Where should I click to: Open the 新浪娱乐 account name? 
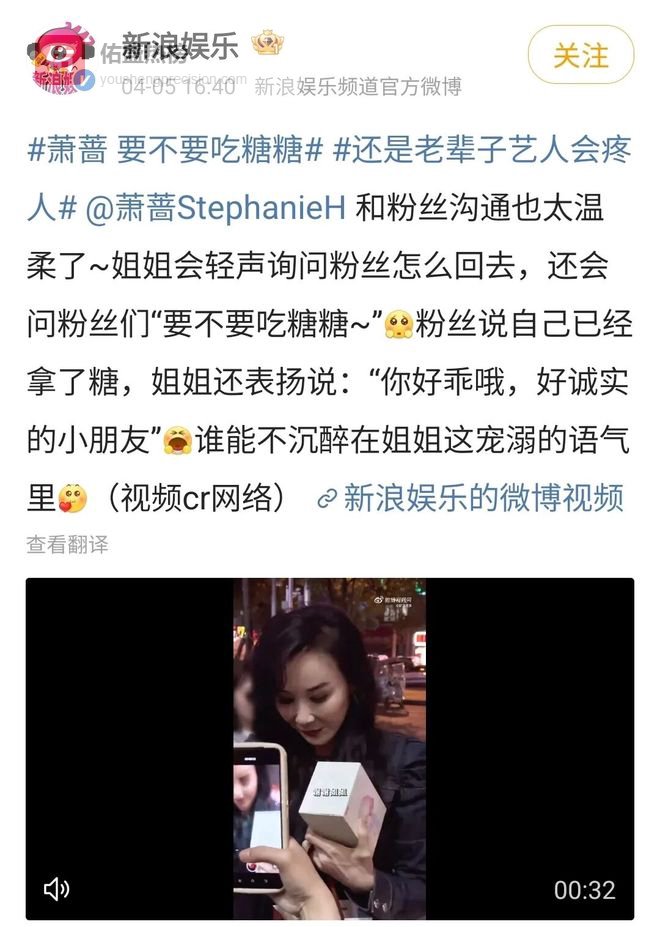click(178, 46)
